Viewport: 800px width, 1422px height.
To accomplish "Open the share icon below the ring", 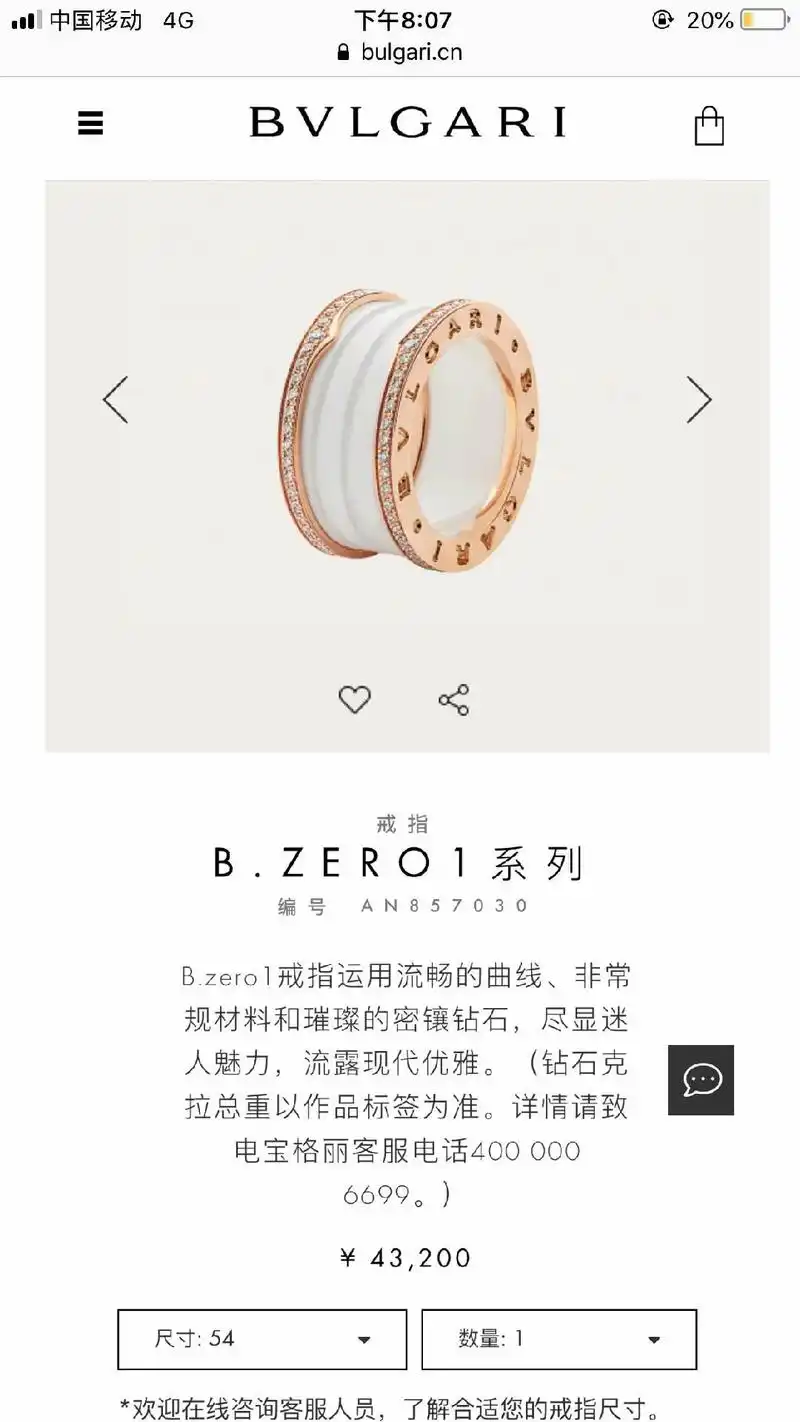I will pyautogui.click(x=452, y=700).
